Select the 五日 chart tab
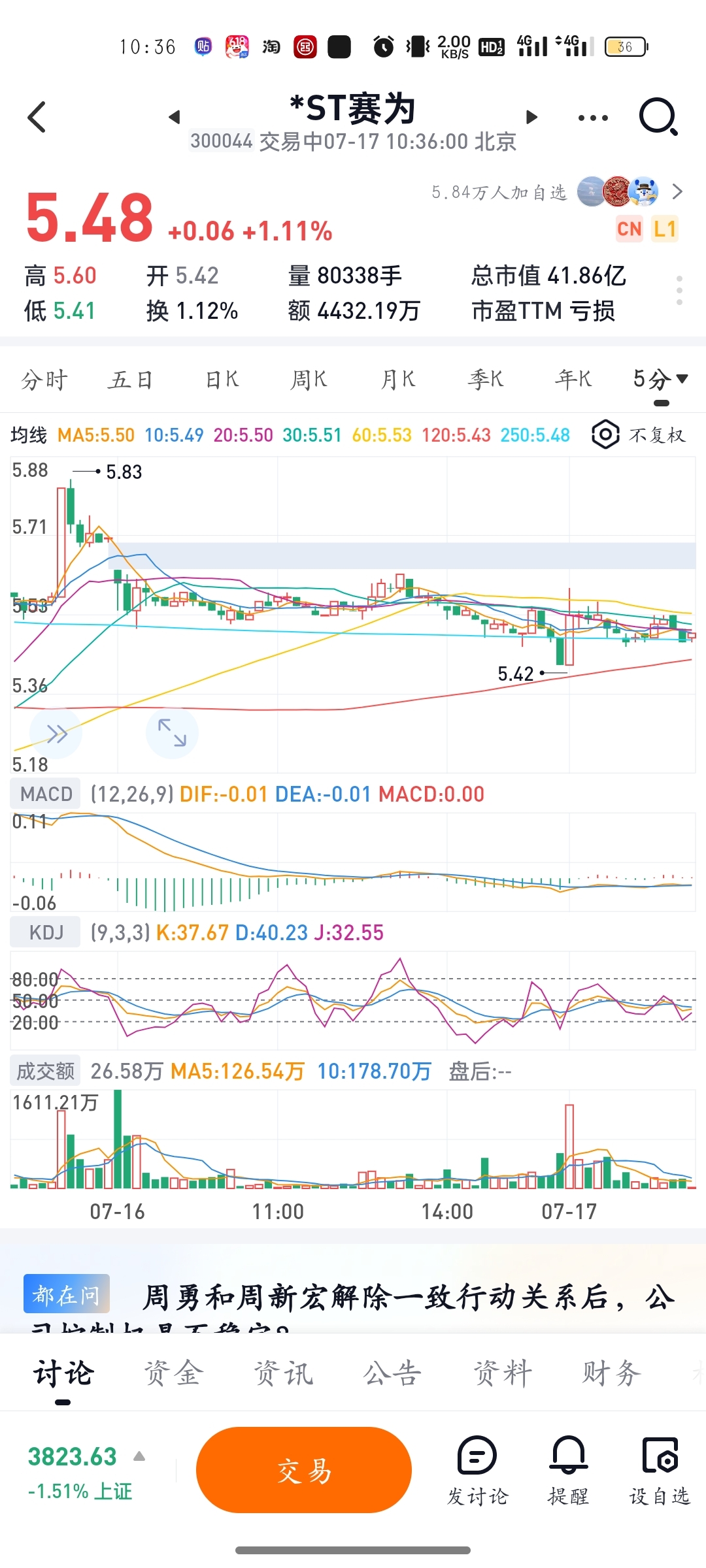 pos(131,379)
